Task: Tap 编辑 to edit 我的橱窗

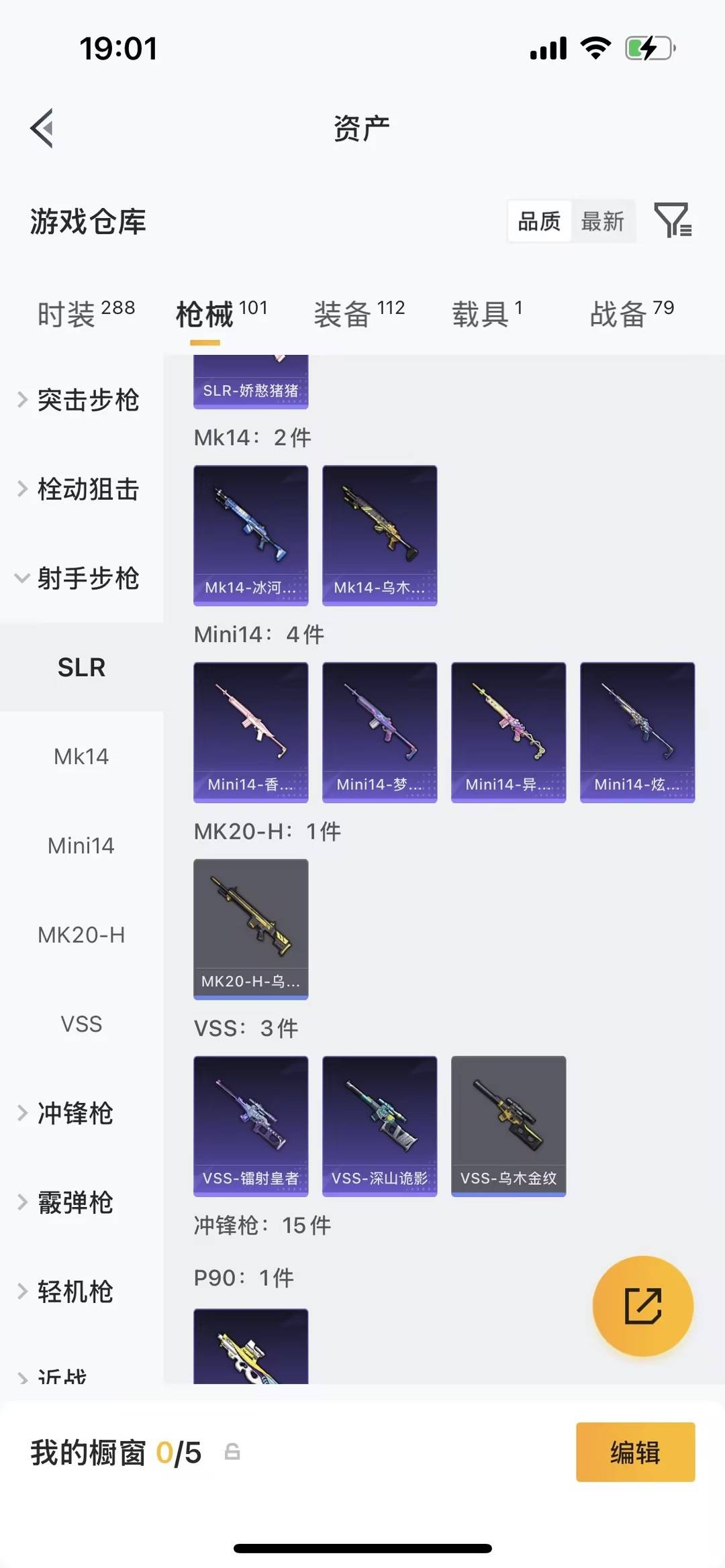Action: tap(635, 1453)
